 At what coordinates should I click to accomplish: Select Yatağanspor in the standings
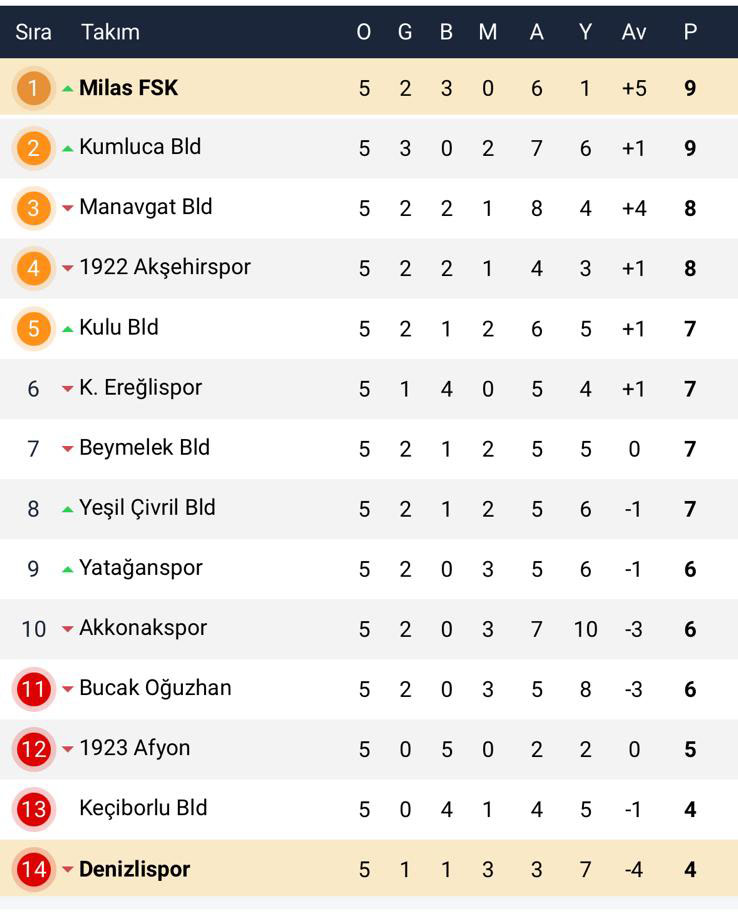pos(140,568)
